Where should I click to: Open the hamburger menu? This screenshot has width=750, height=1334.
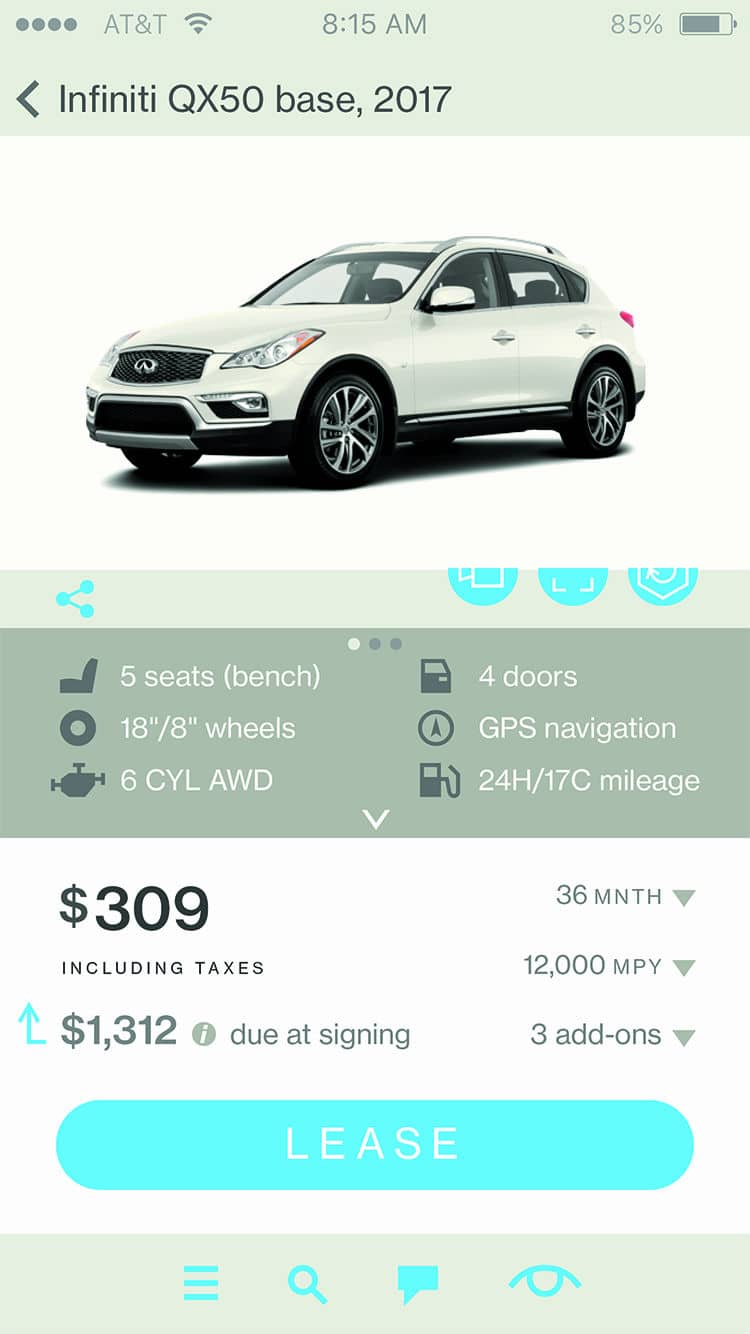pyautogui.click(x=201, y=1283)
